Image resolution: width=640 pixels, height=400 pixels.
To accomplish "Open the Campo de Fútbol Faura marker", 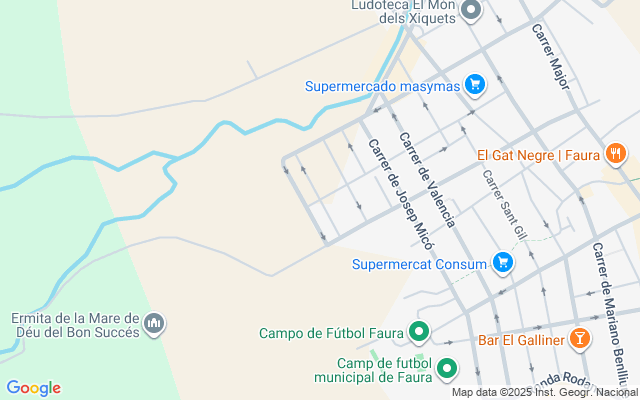I will [x=420, y=333].
